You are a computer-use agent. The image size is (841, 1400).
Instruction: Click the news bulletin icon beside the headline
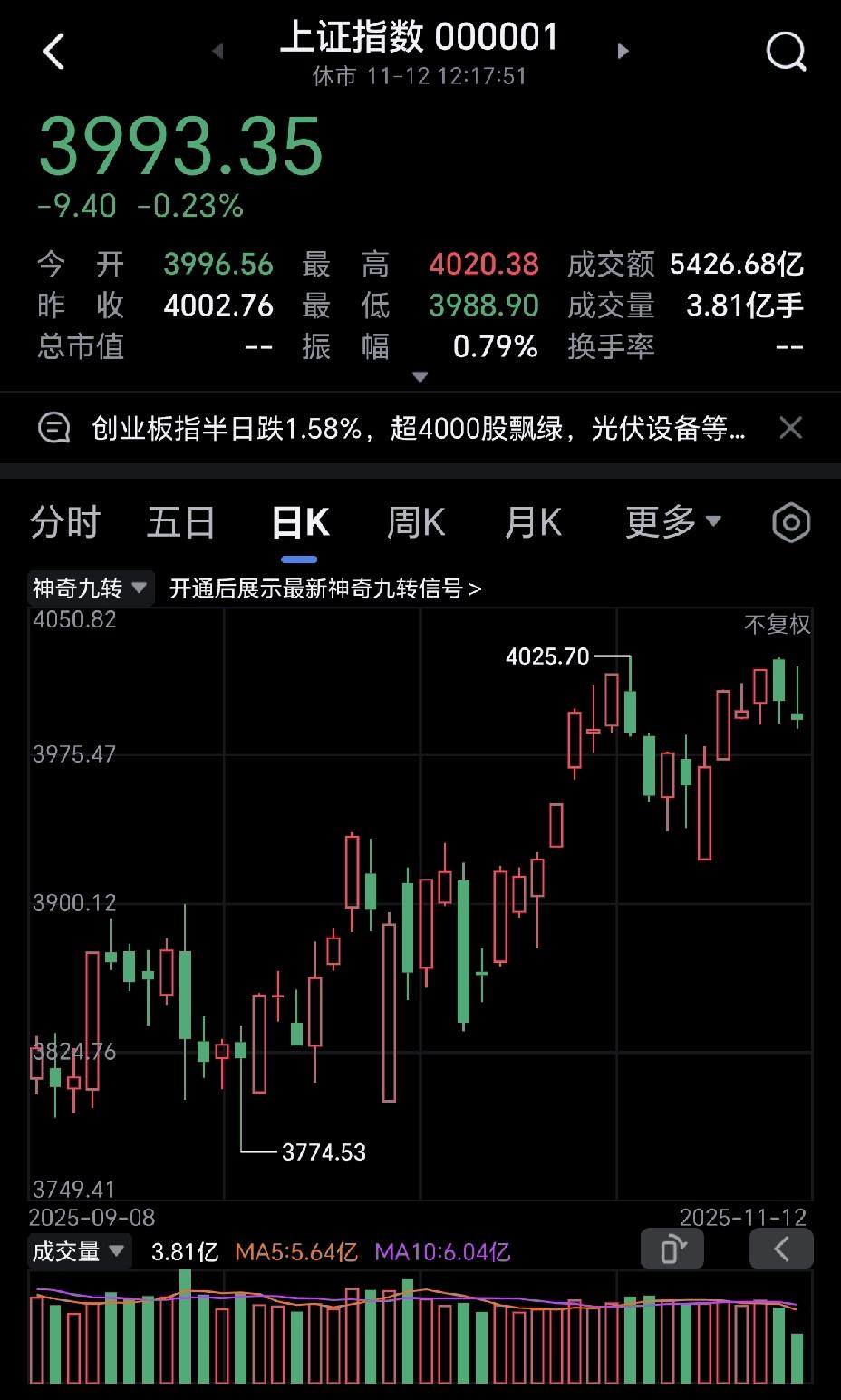(53, 427)
